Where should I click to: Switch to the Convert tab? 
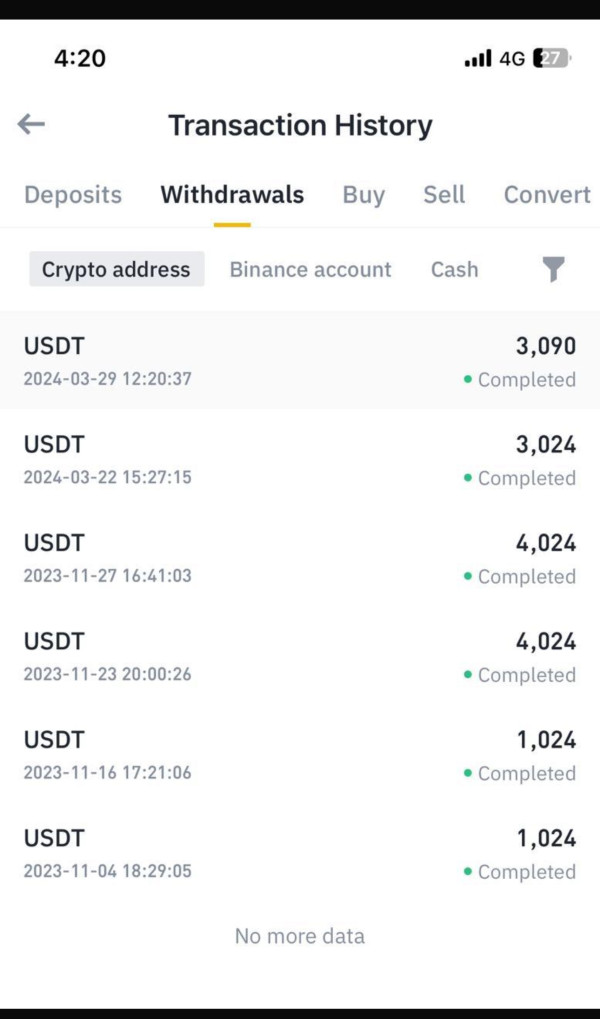[x=547, y=195]
